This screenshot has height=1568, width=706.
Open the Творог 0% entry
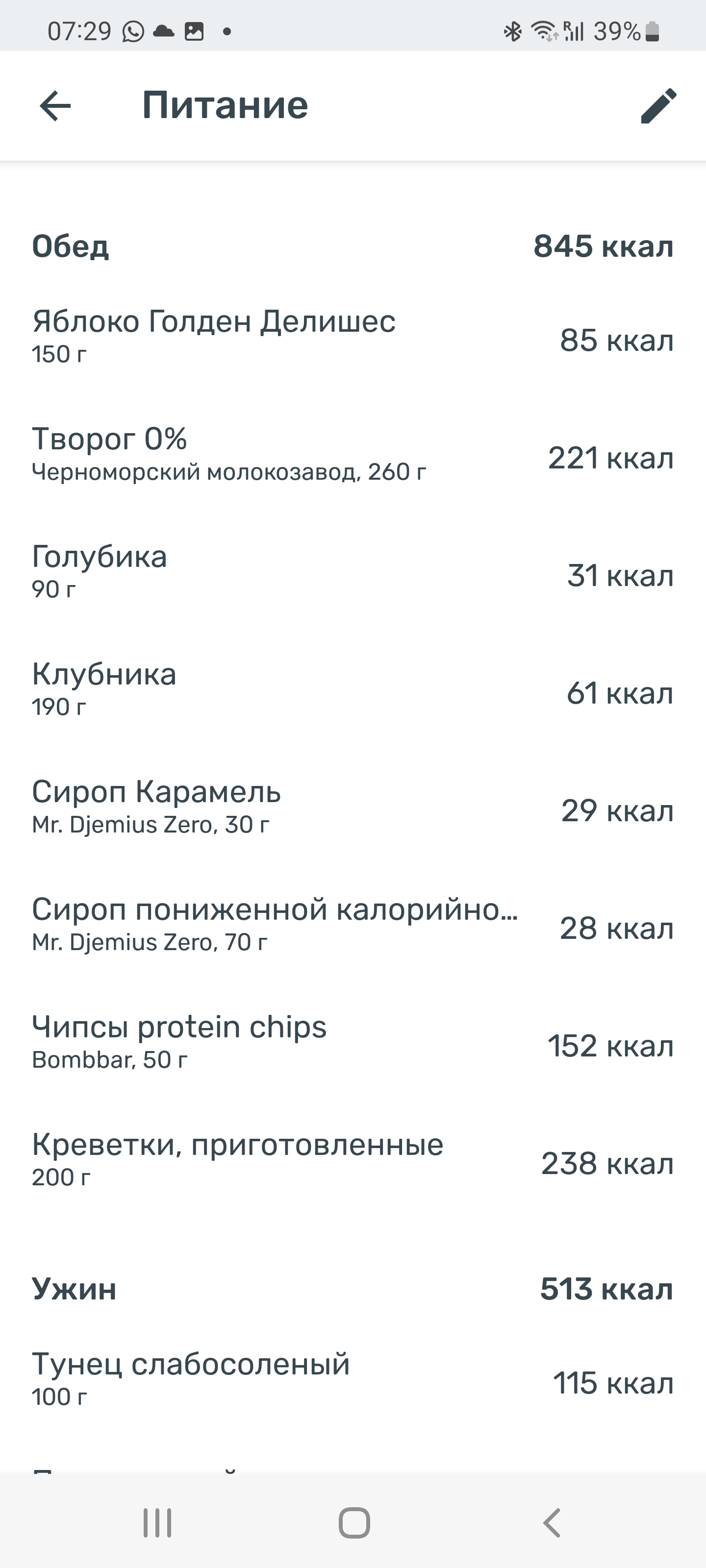click(353, 454)
